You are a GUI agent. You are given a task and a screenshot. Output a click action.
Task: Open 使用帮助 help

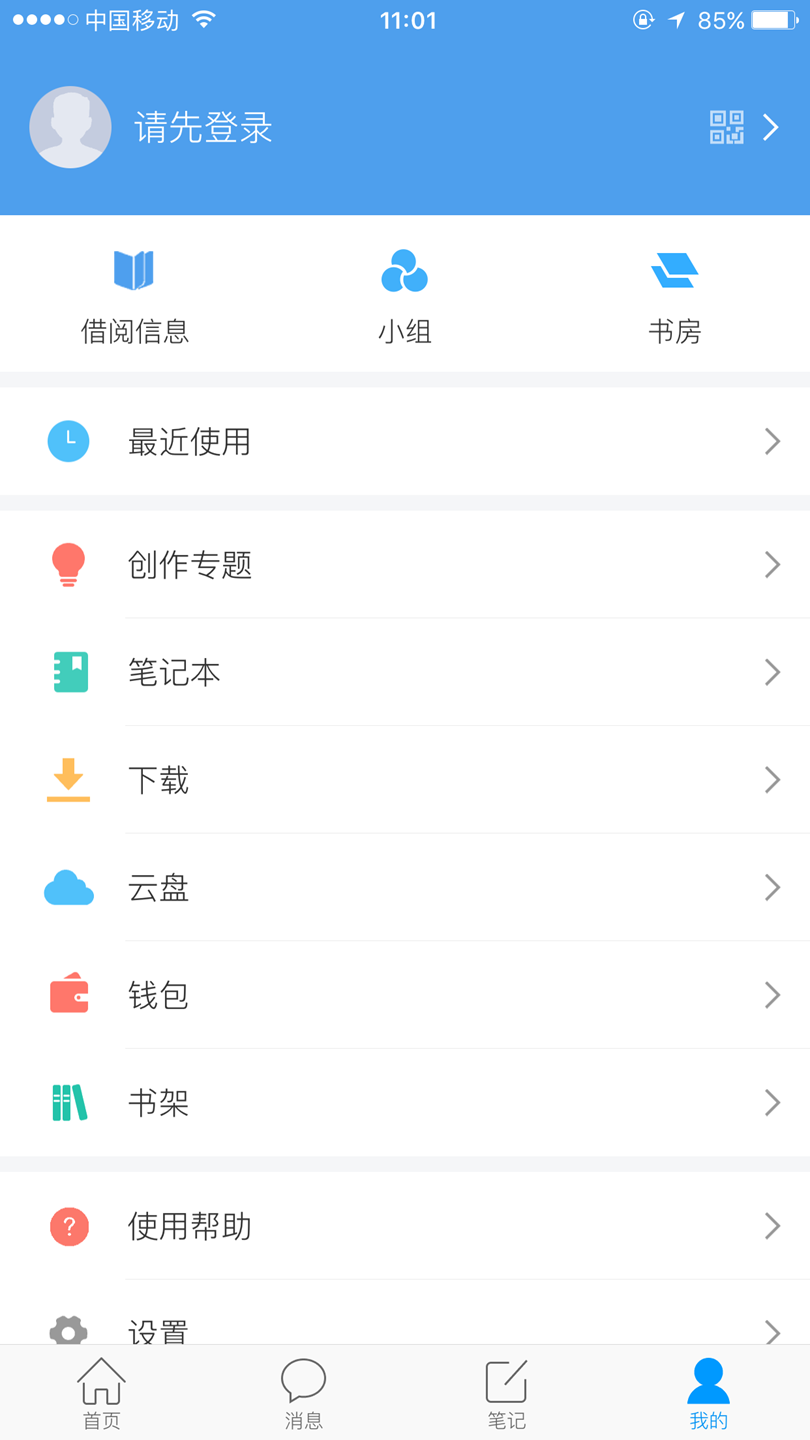405,1226
